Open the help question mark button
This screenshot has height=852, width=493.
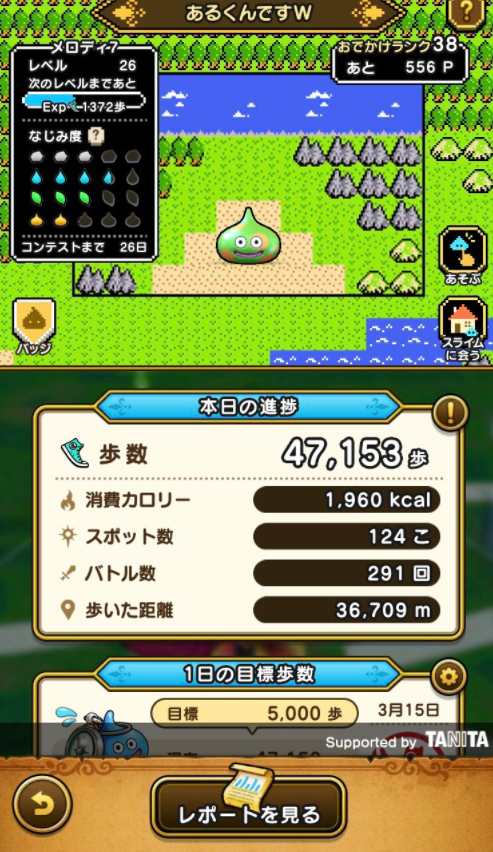[467, 13]
